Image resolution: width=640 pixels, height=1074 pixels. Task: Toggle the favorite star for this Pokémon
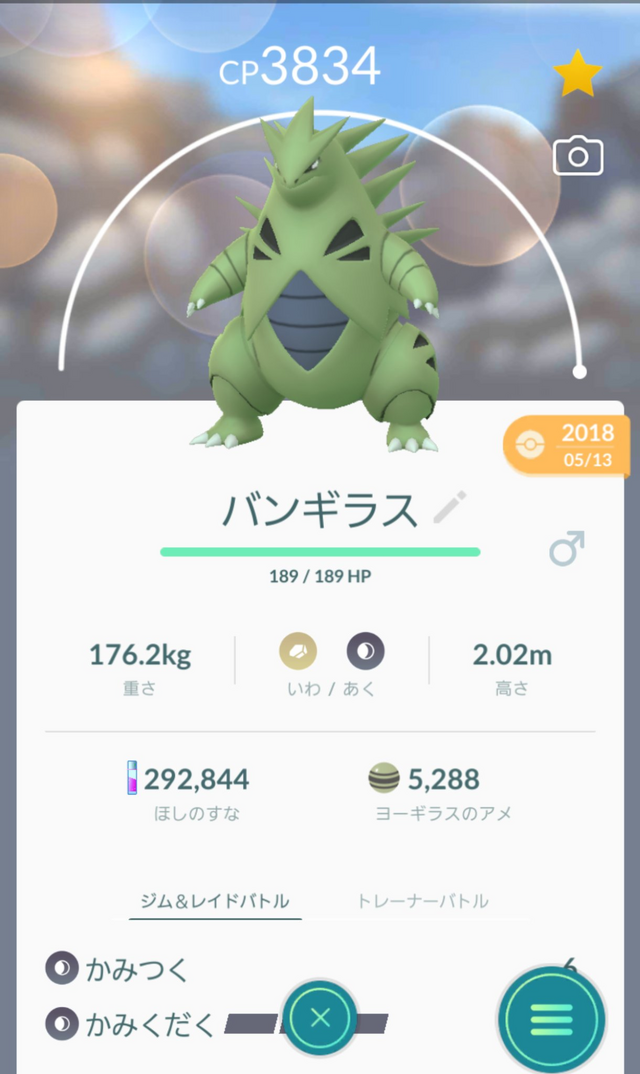pyautogui.click(x=578, y=76)
